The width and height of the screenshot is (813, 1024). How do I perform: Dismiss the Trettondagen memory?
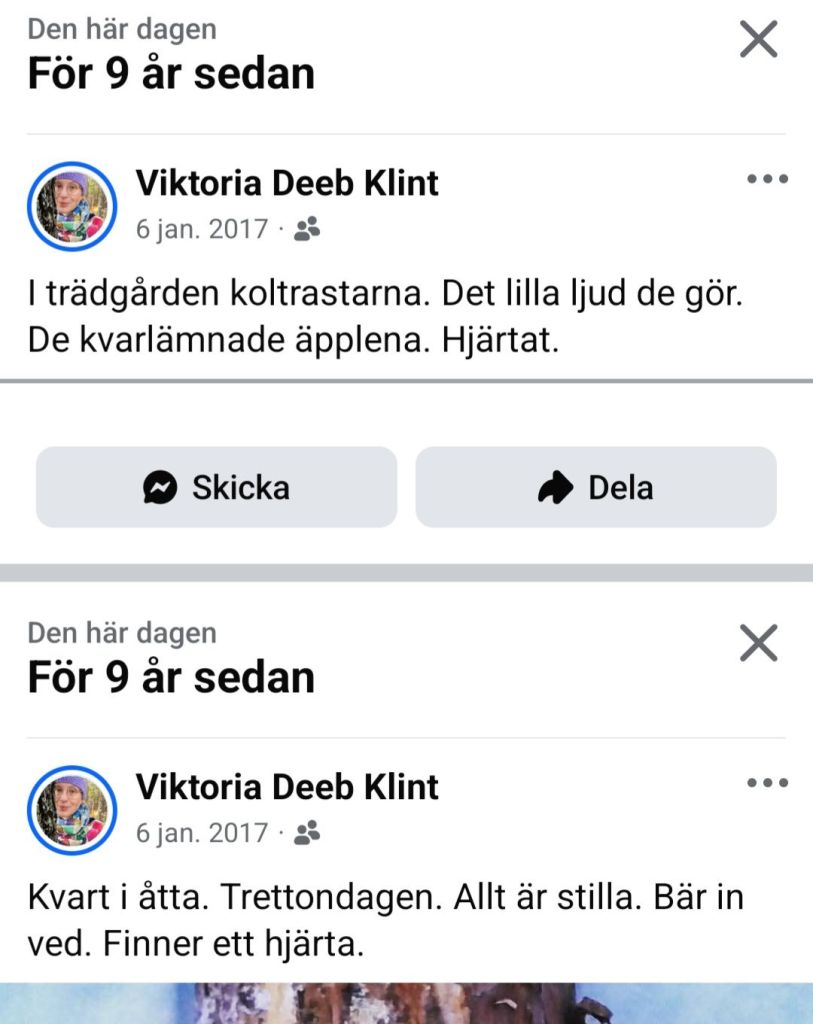[x=758, y=644]
